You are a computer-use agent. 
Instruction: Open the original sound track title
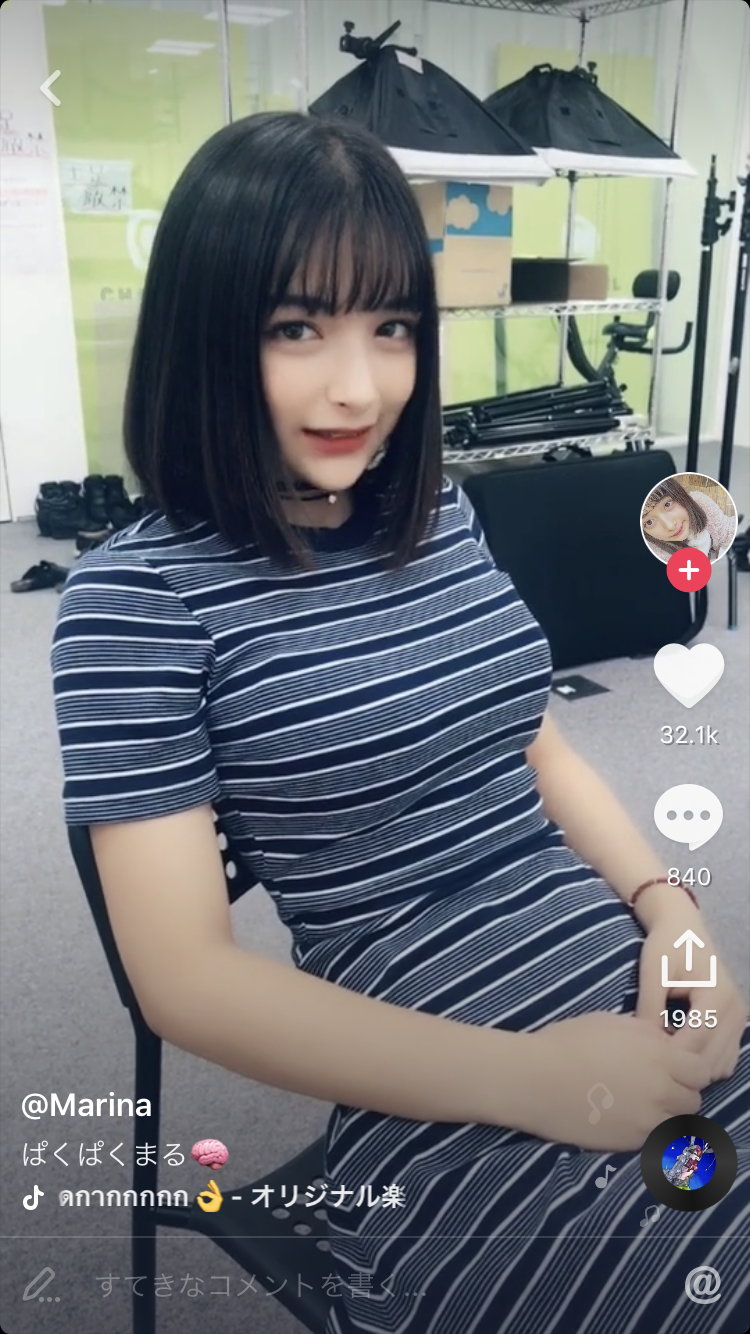pyautogui.click(x=230, y=1197)
